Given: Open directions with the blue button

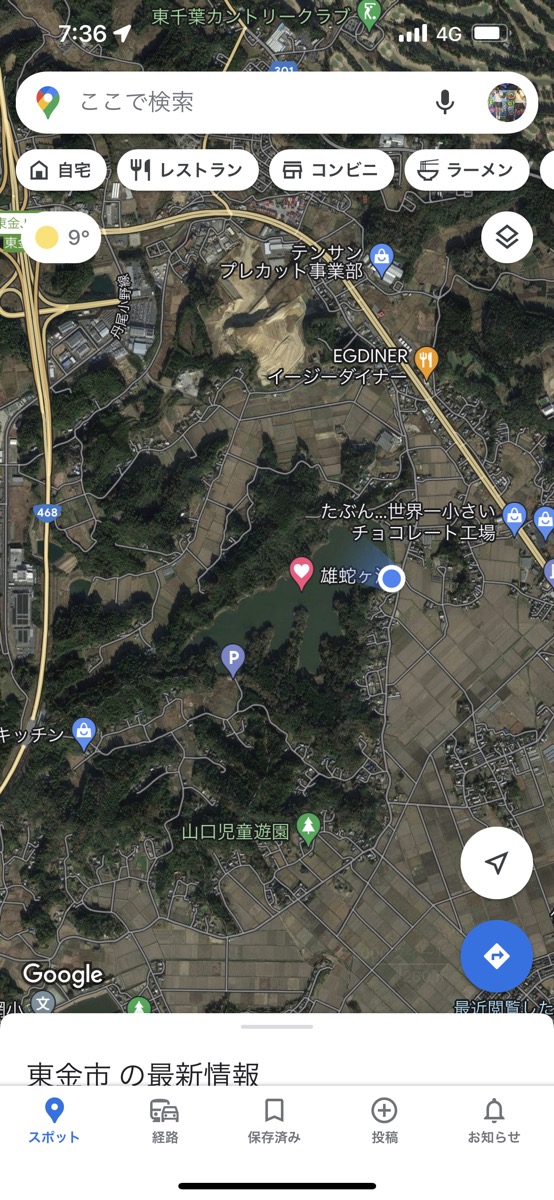Looking at the screenshot, I should pos(497,956).
